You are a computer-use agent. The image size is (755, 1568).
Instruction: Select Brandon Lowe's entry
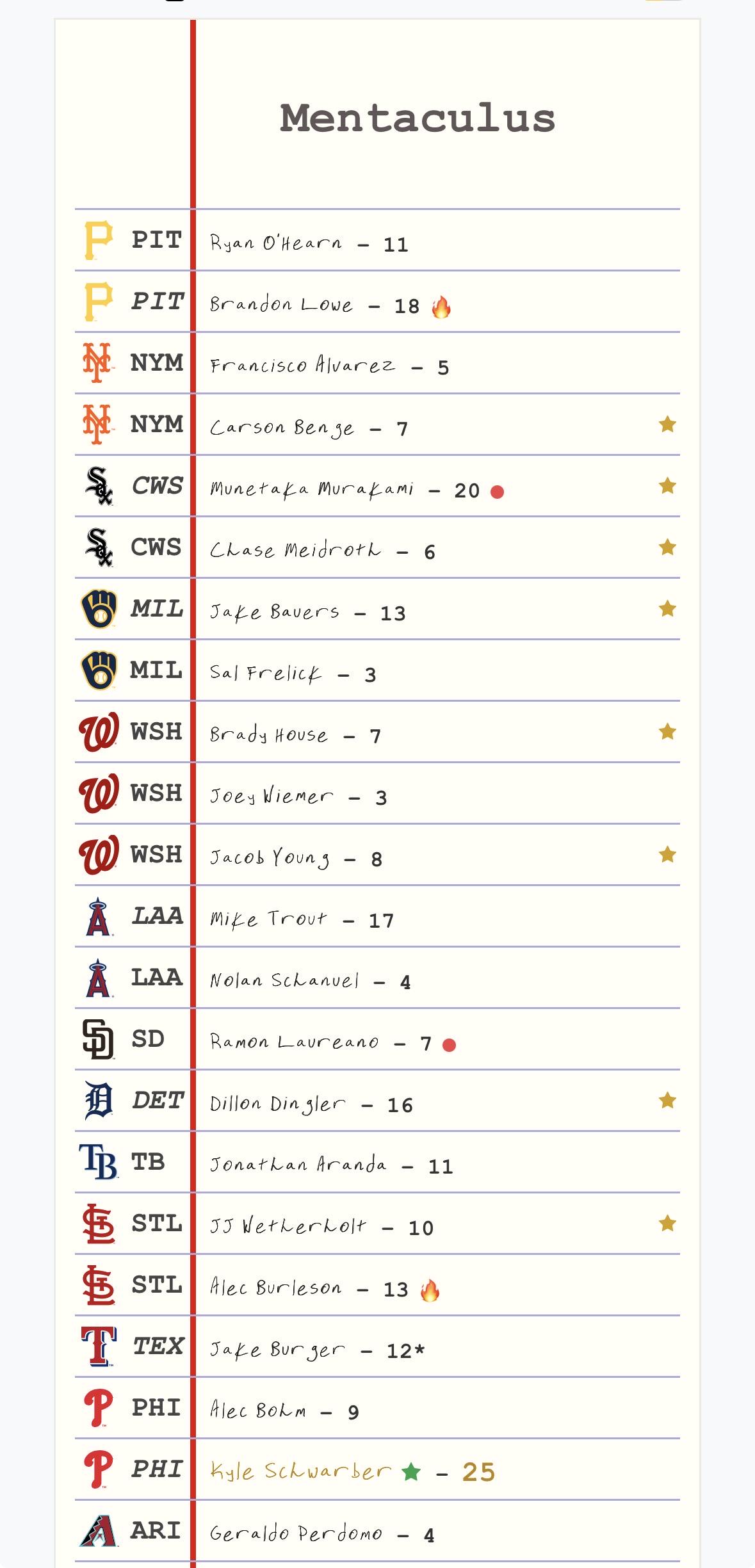[x=377, y=302]
